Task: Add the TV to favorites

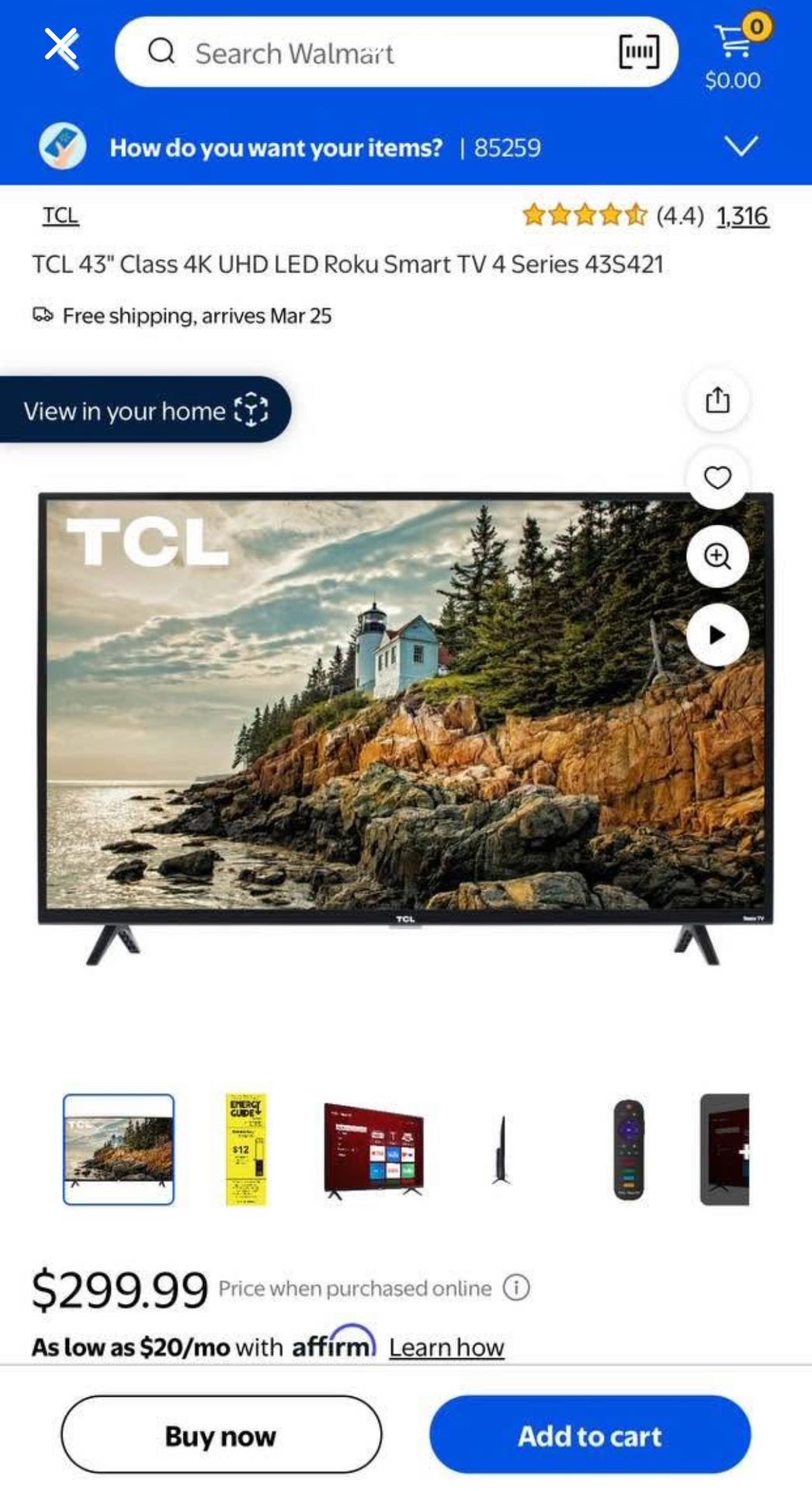Action: point(717,478)
